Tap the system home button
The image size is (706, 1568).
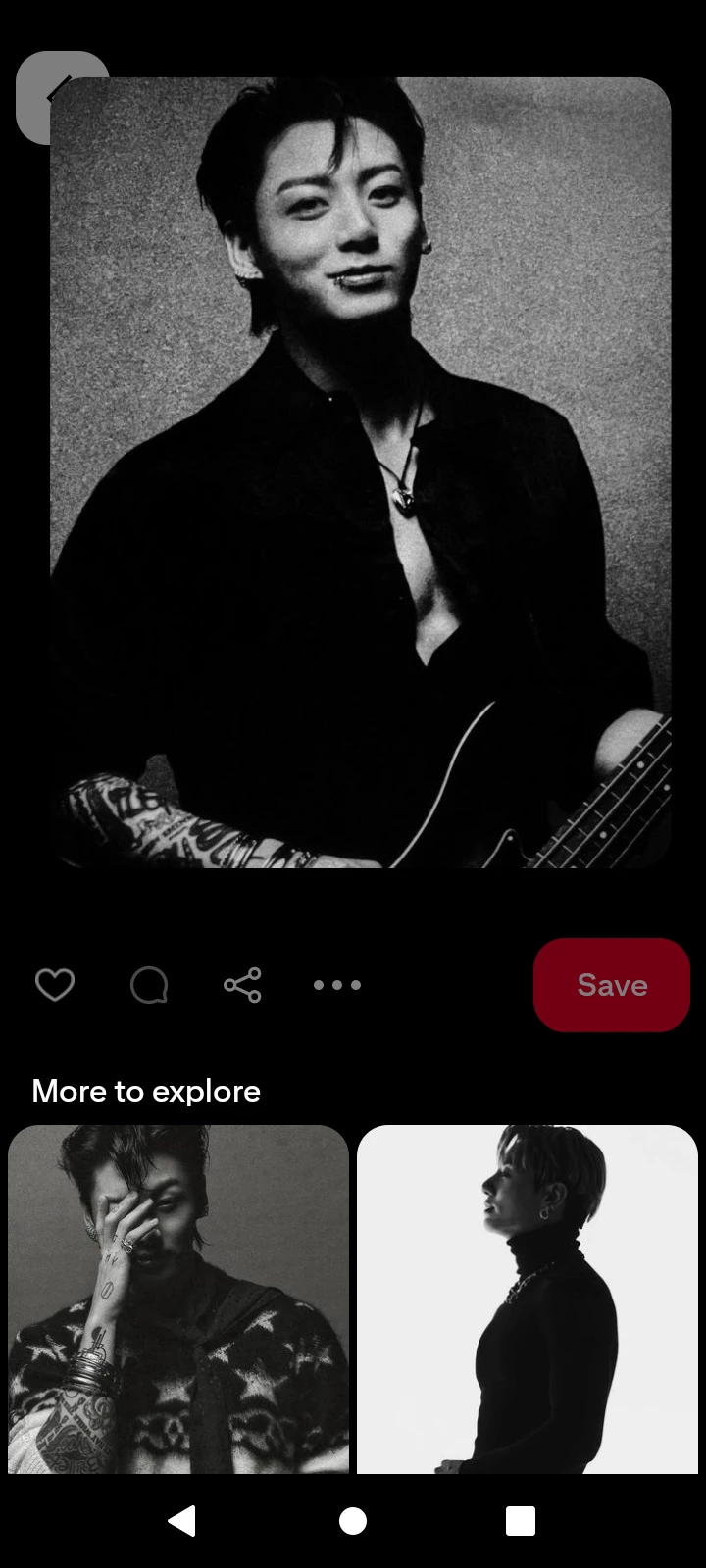click(353, 1521)
